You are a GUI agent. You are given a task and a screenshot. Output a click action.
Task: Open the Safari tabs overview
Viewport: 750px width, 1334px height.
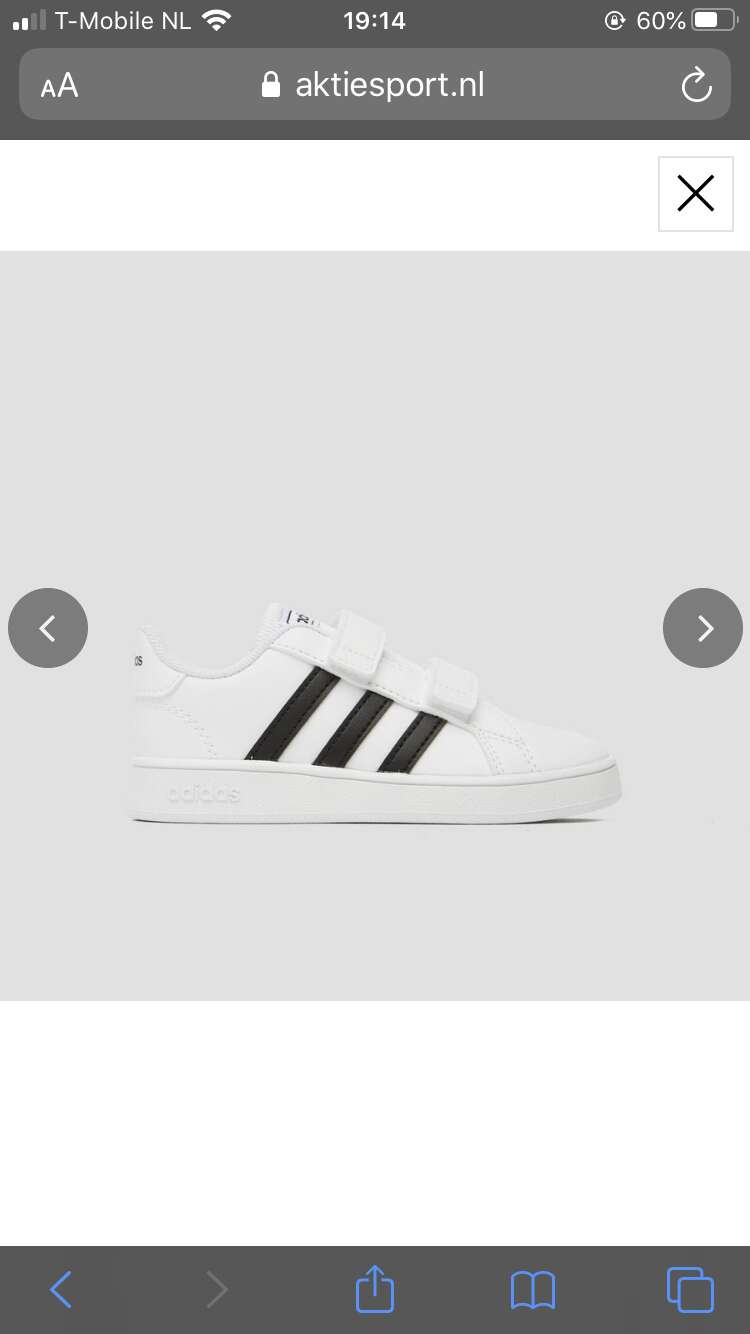(690, 1290)
